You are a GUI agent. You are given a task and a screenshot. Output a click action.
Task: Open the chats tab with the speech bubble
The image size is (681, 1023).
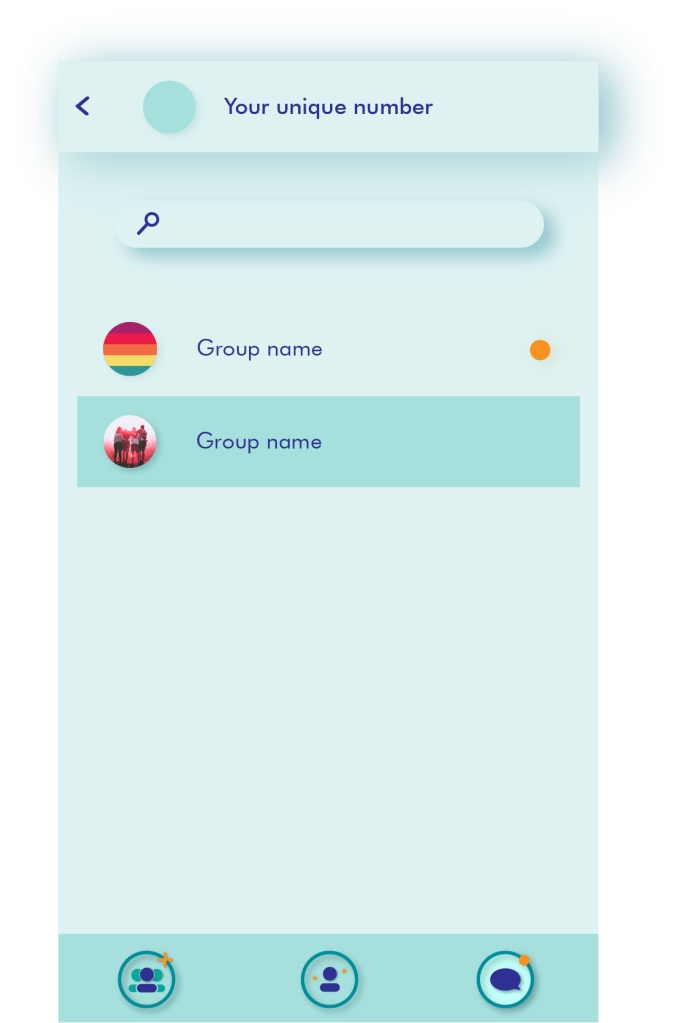point(505,979)
